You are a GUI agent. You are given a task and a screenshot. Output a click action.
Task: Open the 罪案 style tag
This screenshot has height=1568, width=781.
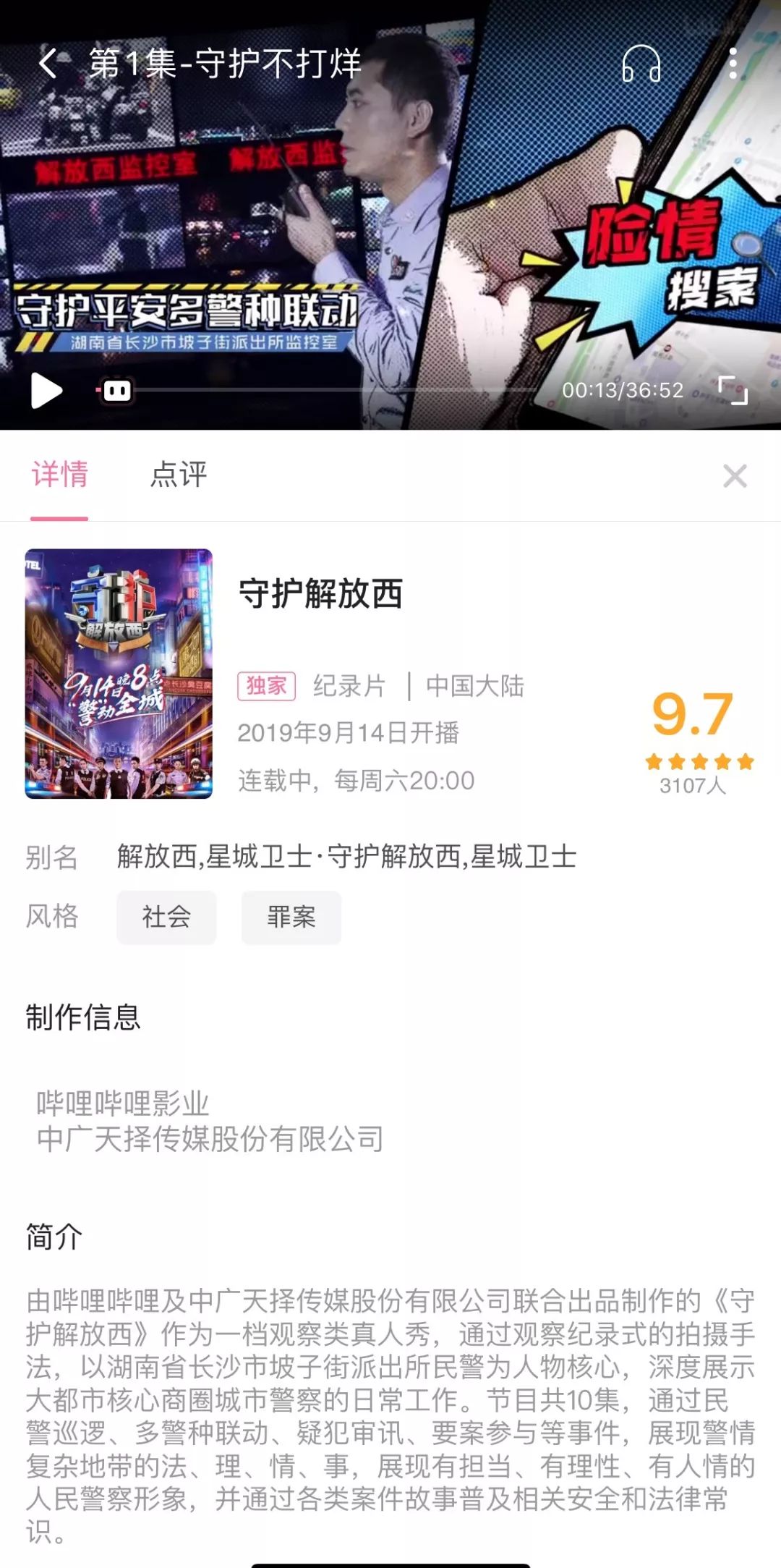coord(291,917)
